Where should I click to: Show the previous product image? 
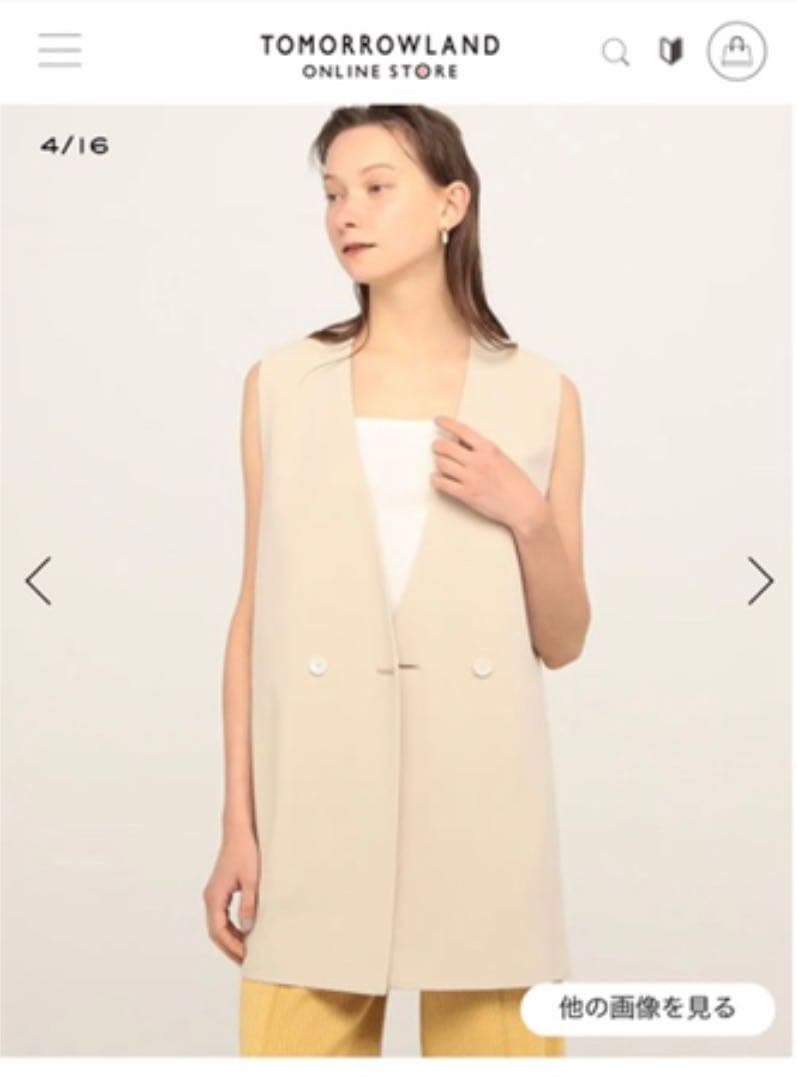coord(39,581)
